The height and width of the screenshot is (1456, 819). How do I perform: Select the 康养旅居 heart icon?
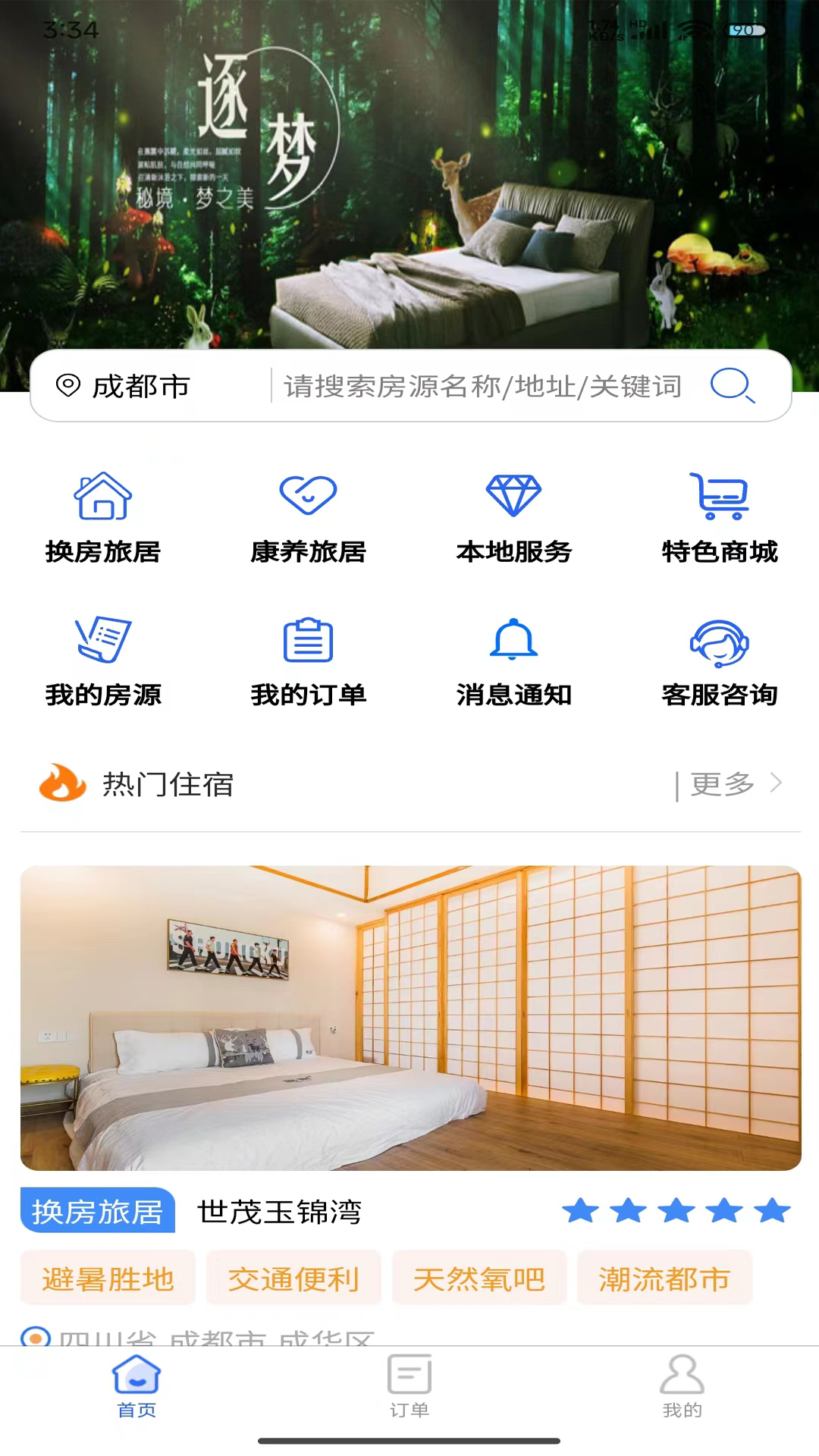308,495
